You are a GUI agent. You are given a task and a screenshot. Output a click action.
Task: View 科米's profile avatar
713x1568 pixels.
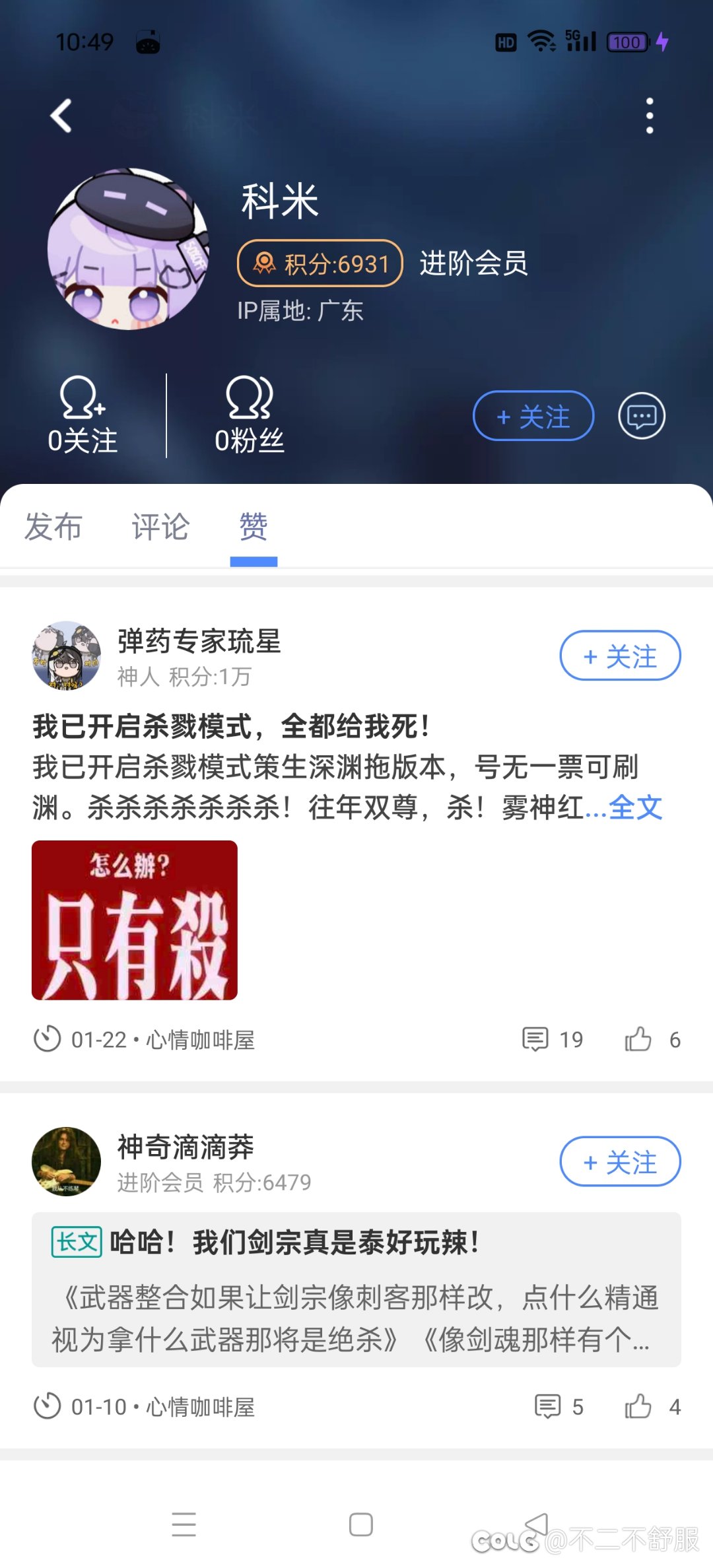pyautogui.click(x=129, y=250)
